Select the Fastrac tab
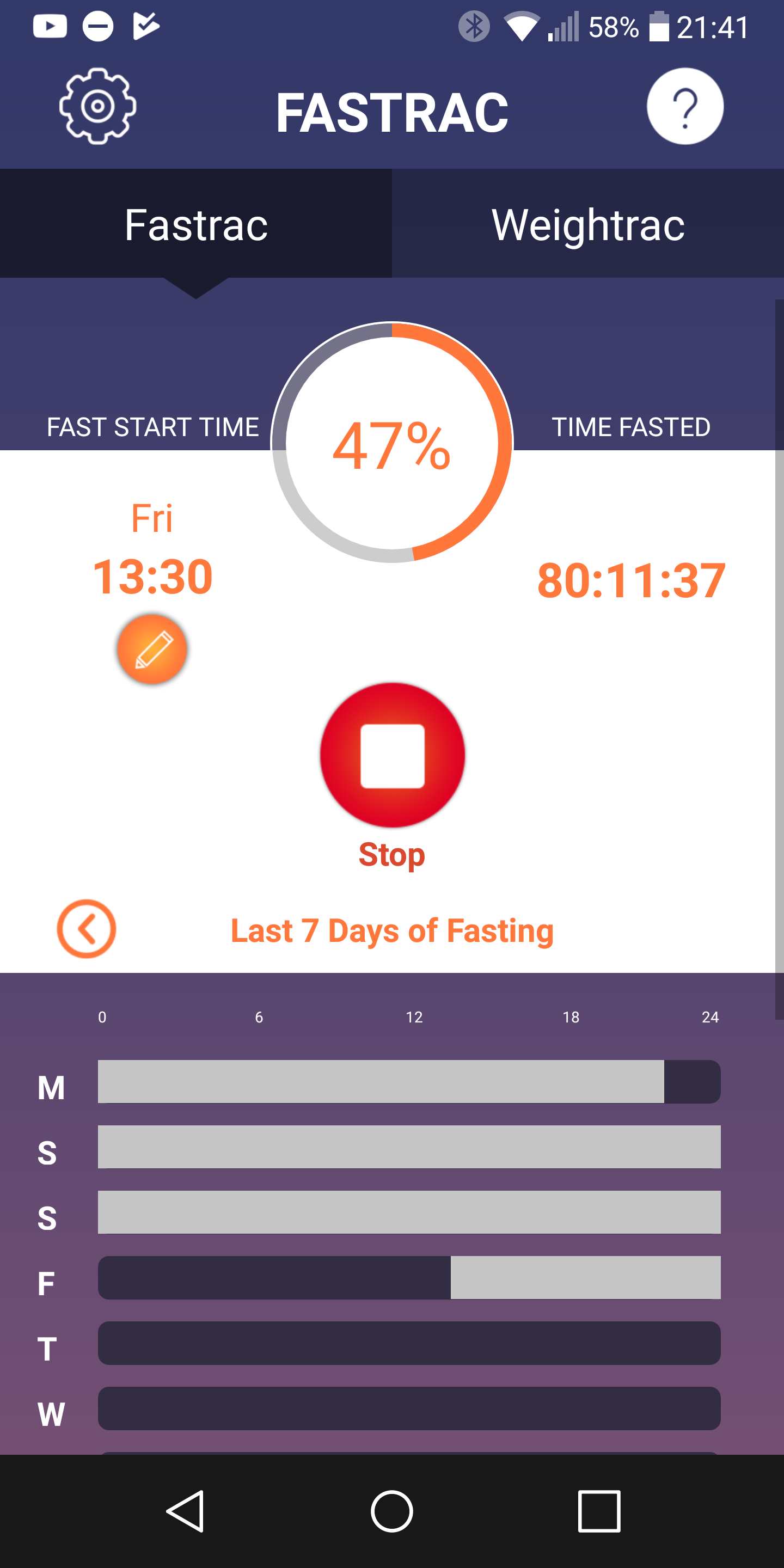Viewport: 784px width, 1568px height. pos(196,224)
